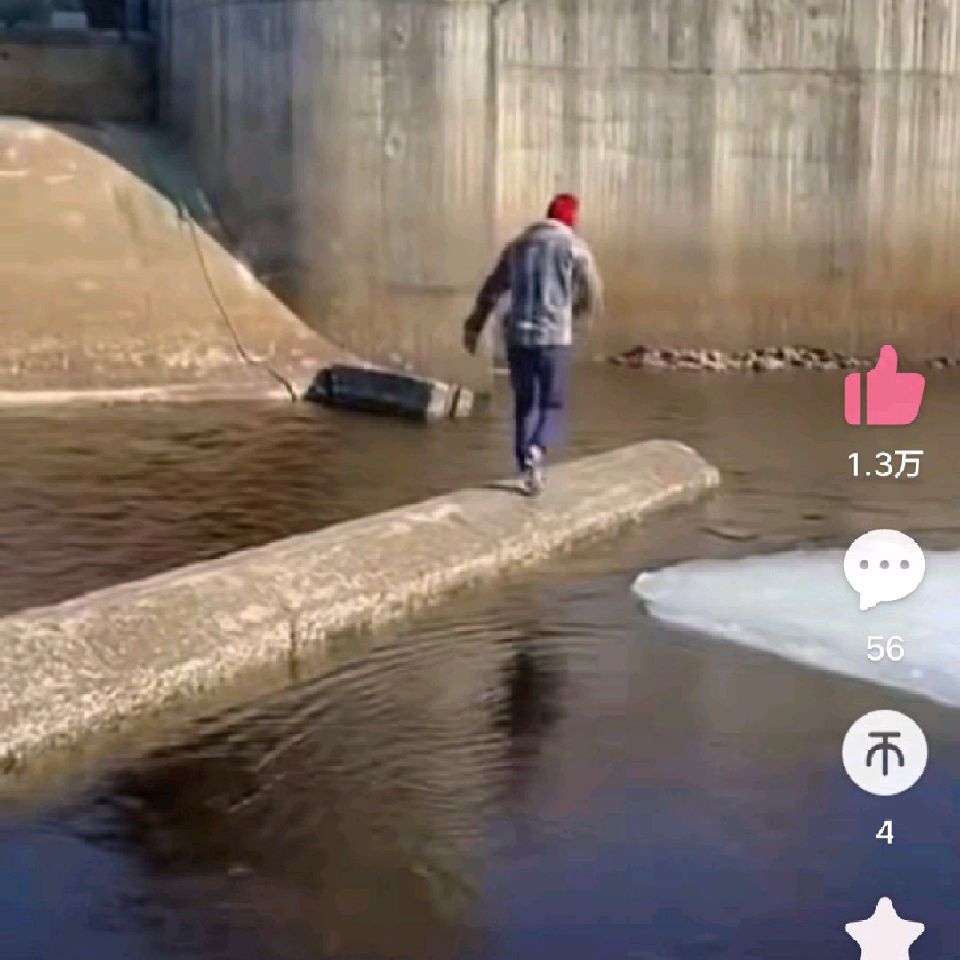This screenshot has height=960, width=960.
Task: Give a coin to this video
Action: point(884,752)
